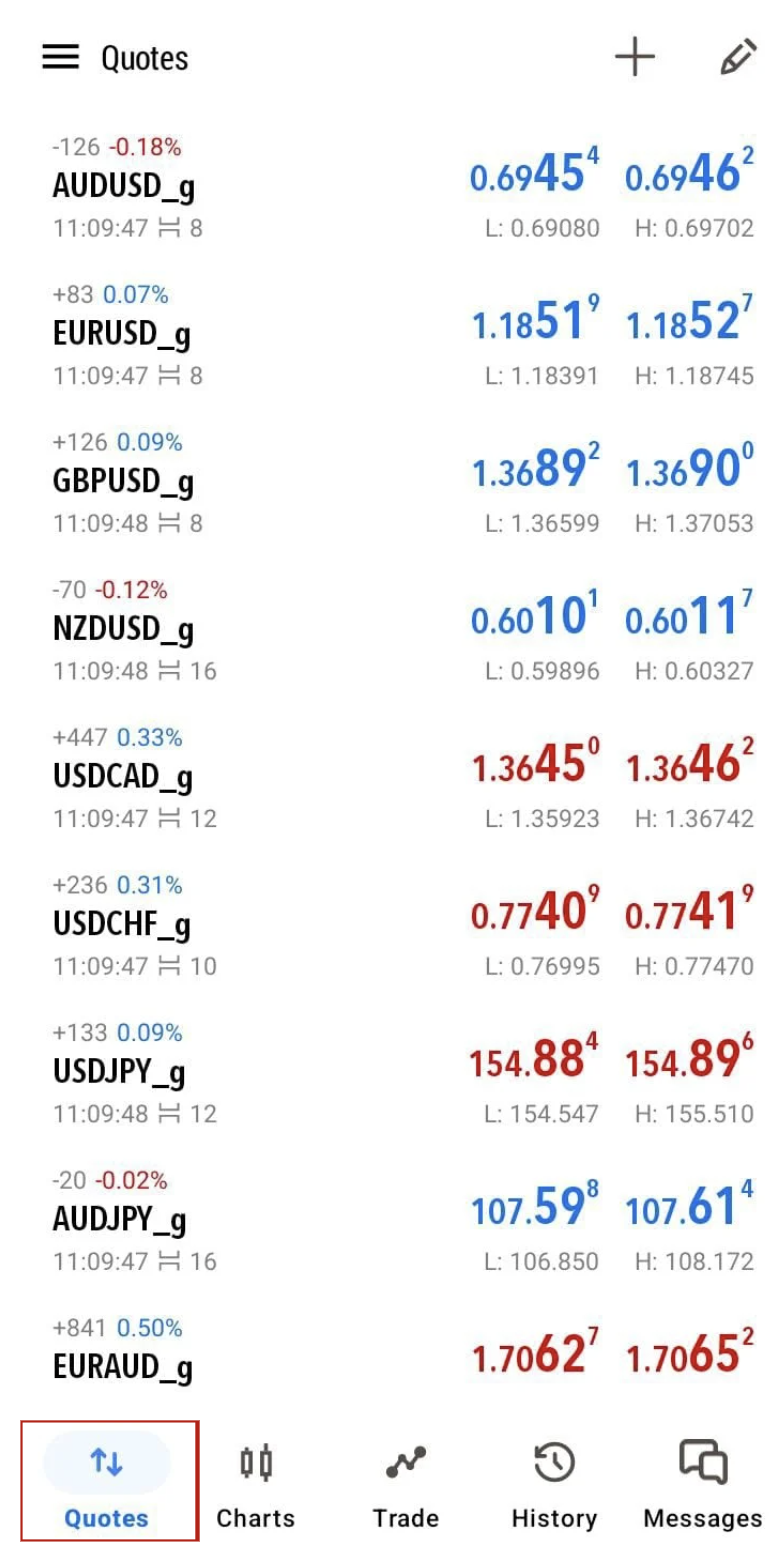This screenshot has width=784, height=1560.
Task: Open the EURAUD_g quote row
Action: 392,1355
